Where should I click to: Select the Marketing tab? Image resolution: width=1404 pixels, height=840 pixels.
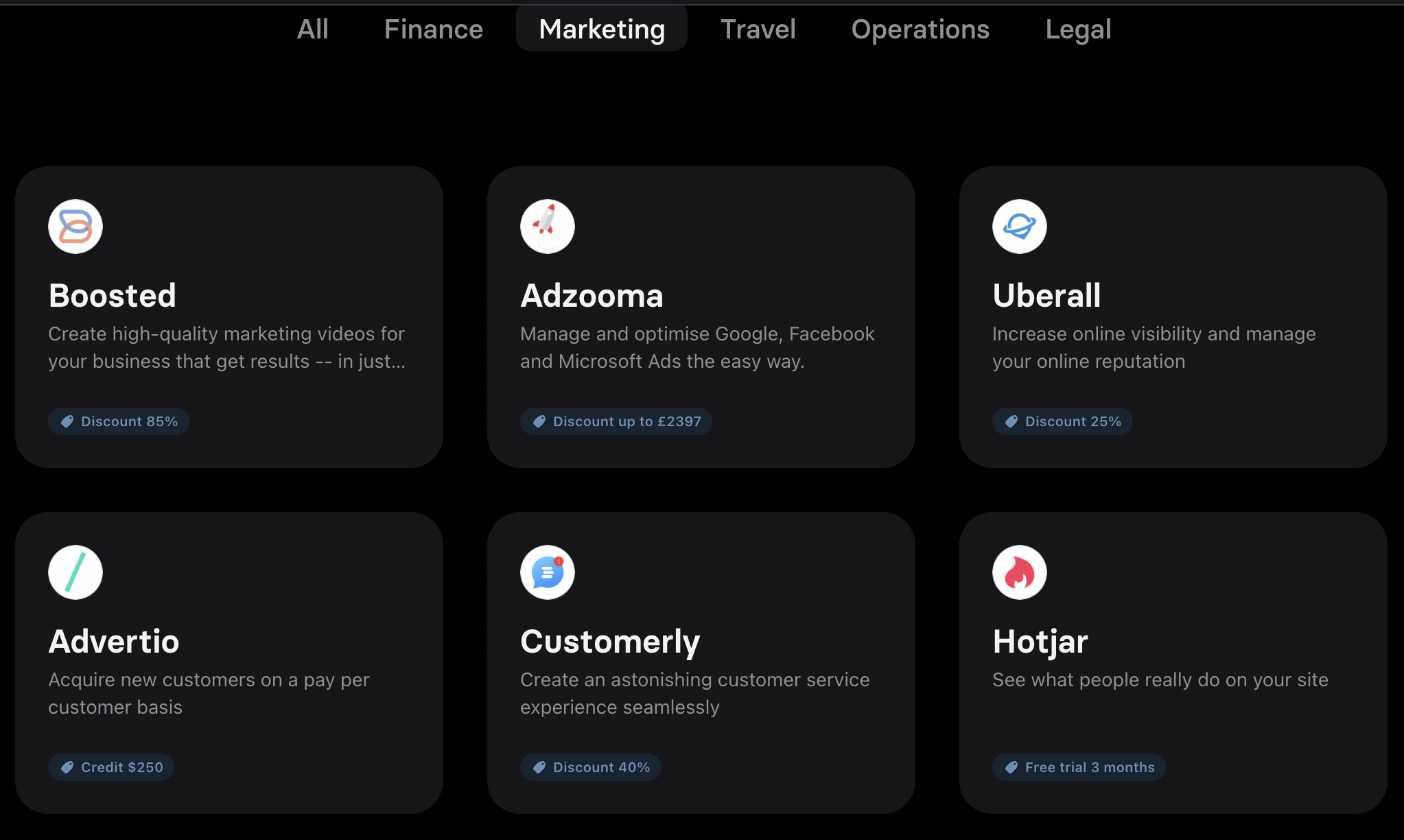[601, 29]
